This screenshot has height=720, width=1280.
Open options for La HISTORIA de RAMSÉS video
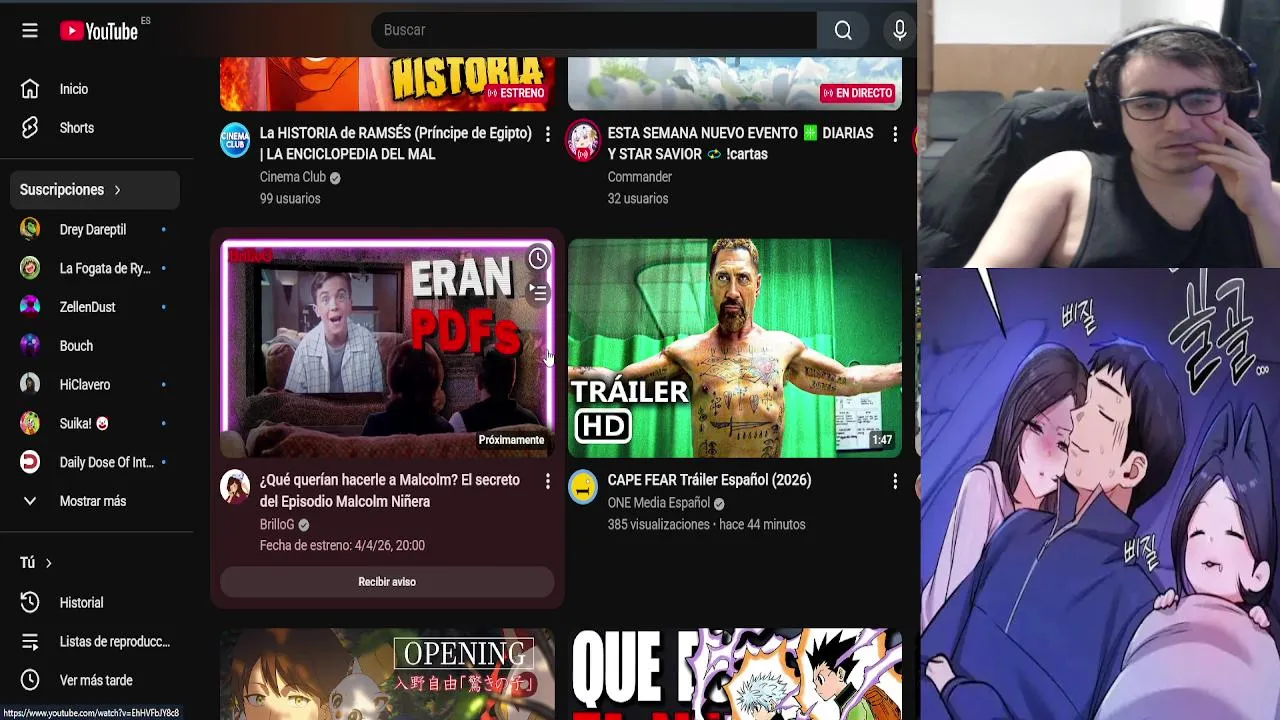click(547, 134)
